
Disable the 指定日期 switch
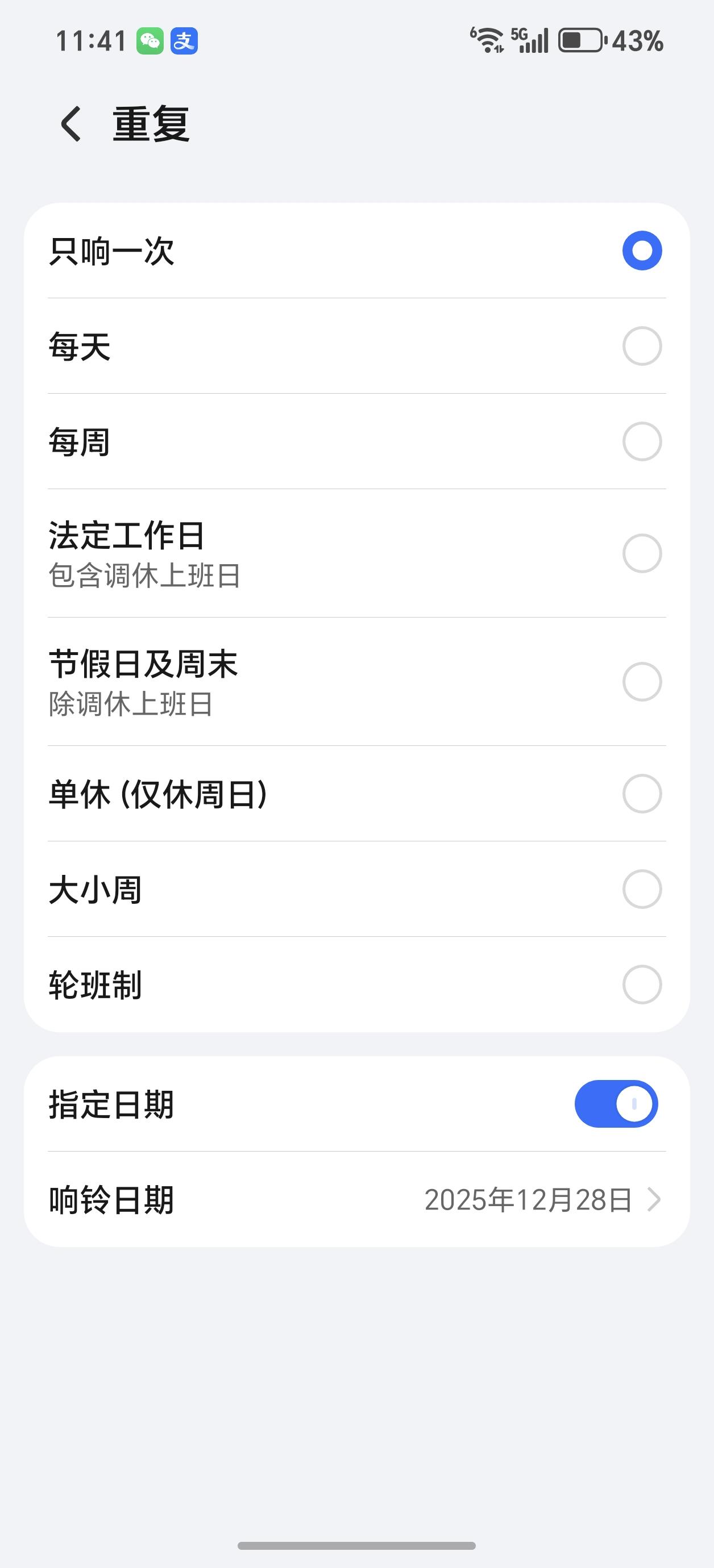(x=617, y=1104)
